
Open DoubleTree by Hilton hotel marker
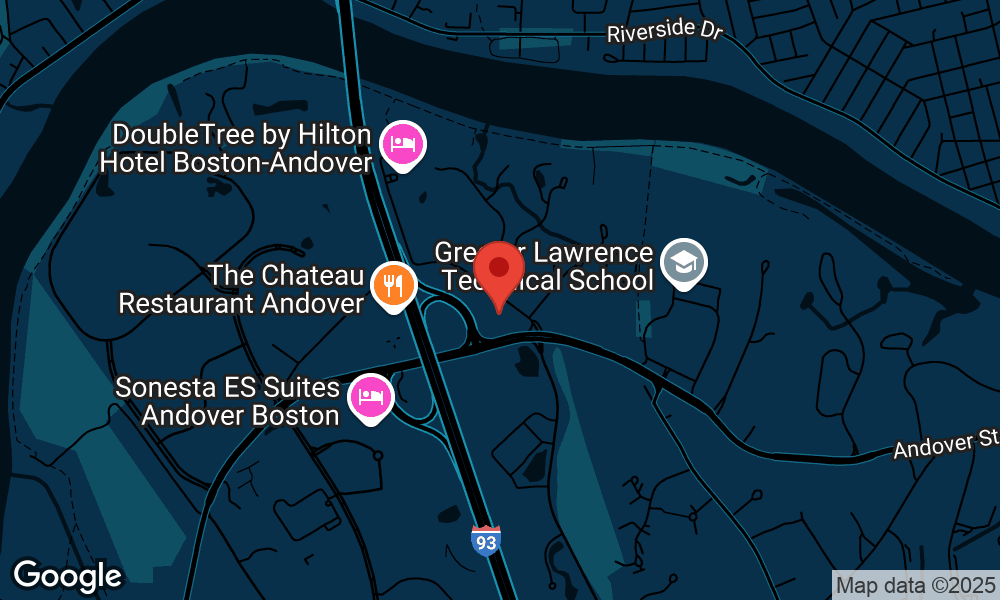(403, 143)
